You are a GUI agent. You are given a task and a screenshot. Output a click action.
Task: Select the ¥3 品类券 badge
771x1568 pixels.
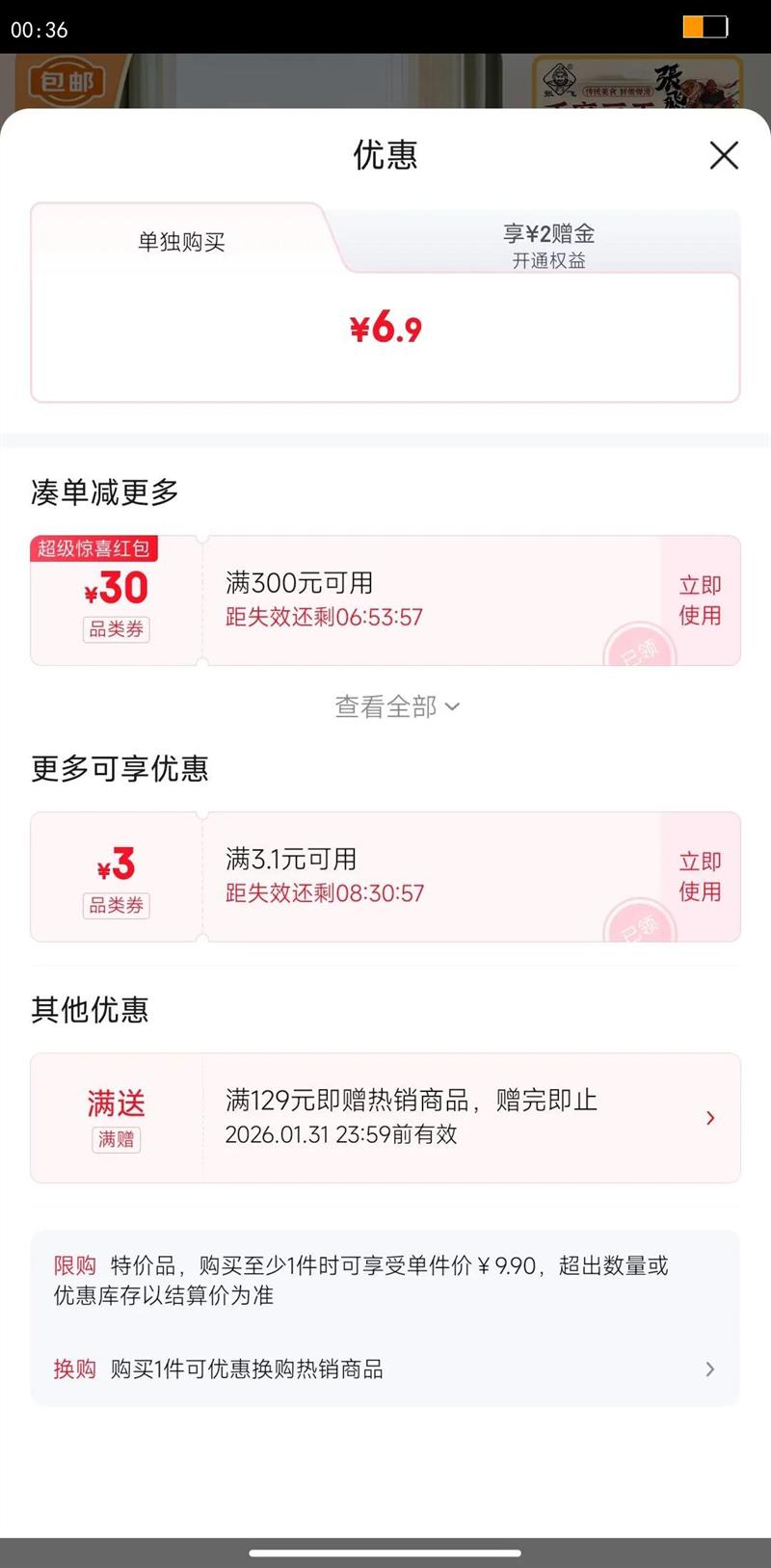[116, 906]
